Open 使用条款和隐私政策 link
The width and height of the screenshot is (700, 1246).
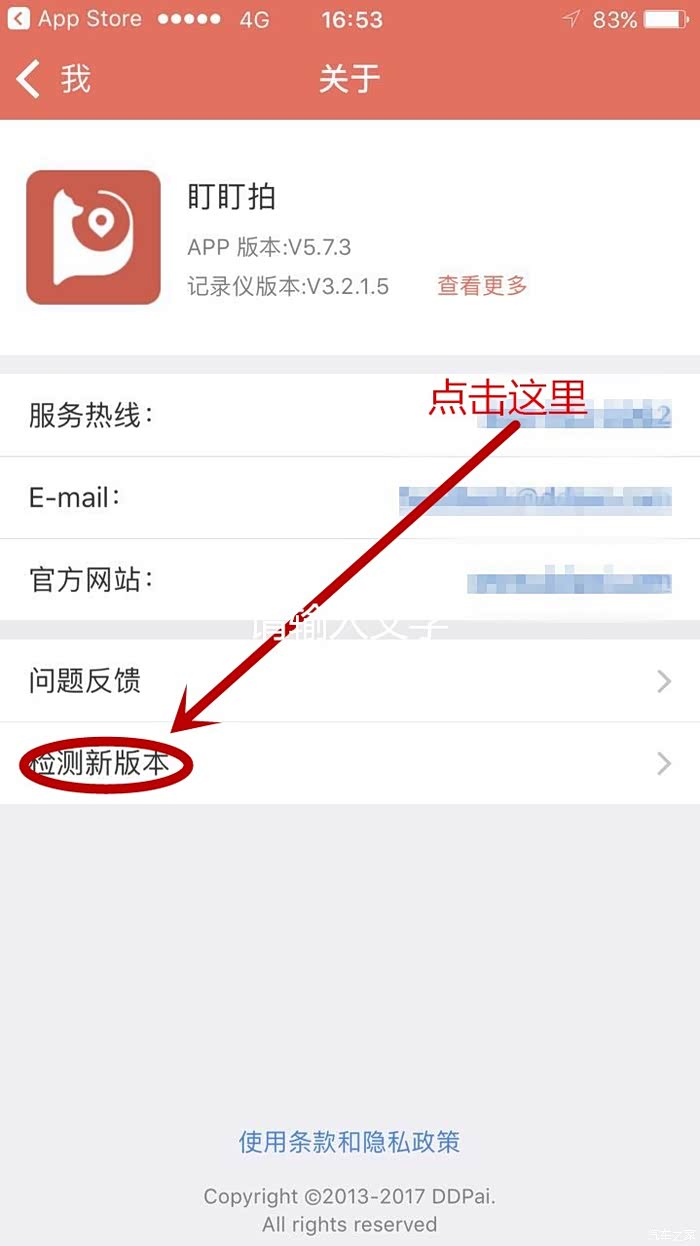click(x=349, y=1142)
